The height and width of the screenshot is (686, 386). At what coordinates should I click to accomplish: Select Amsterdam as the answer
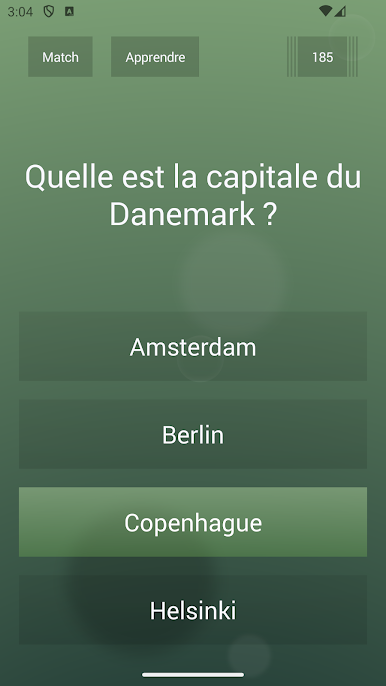tap(193, 346)
